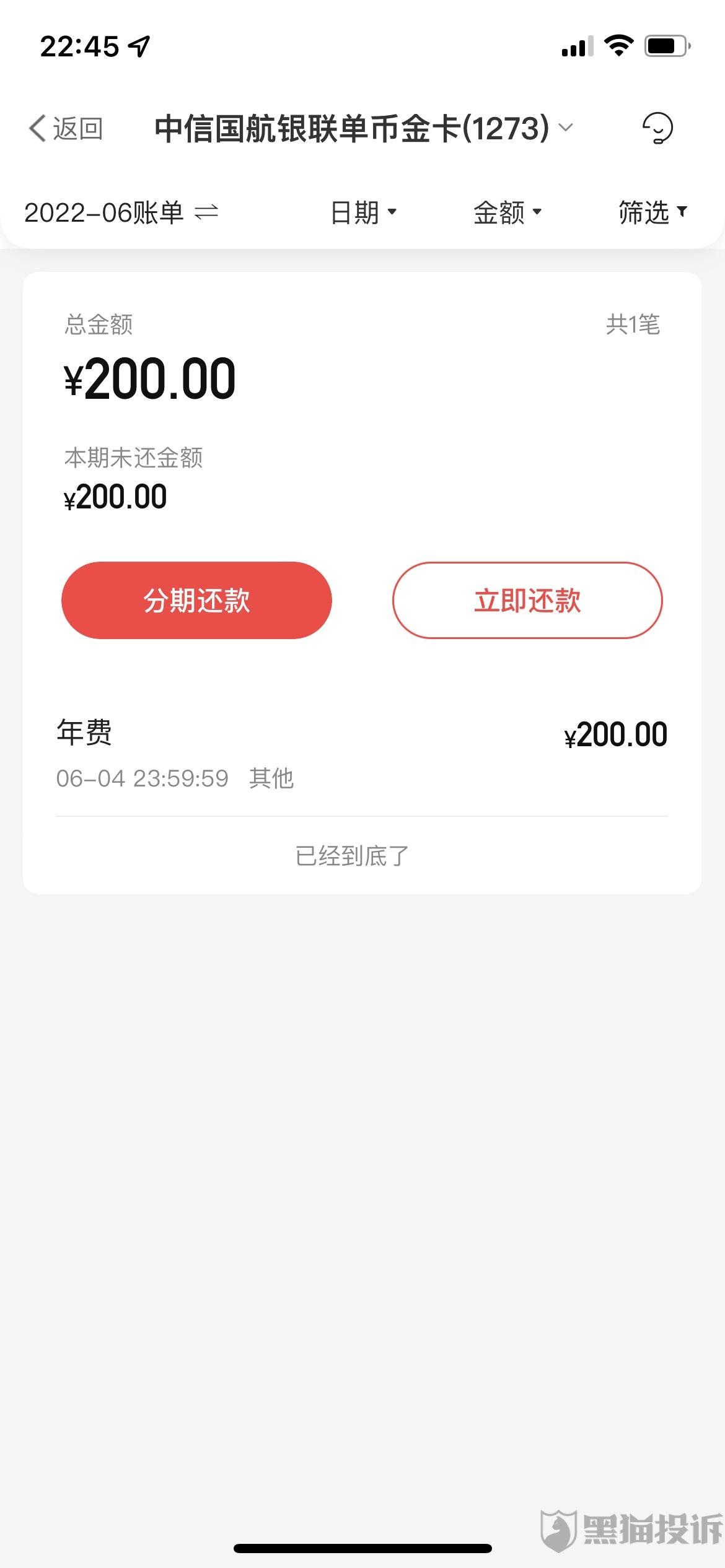
Task: Switch the 2022-06账单 billing period
Action: (121, 212)
